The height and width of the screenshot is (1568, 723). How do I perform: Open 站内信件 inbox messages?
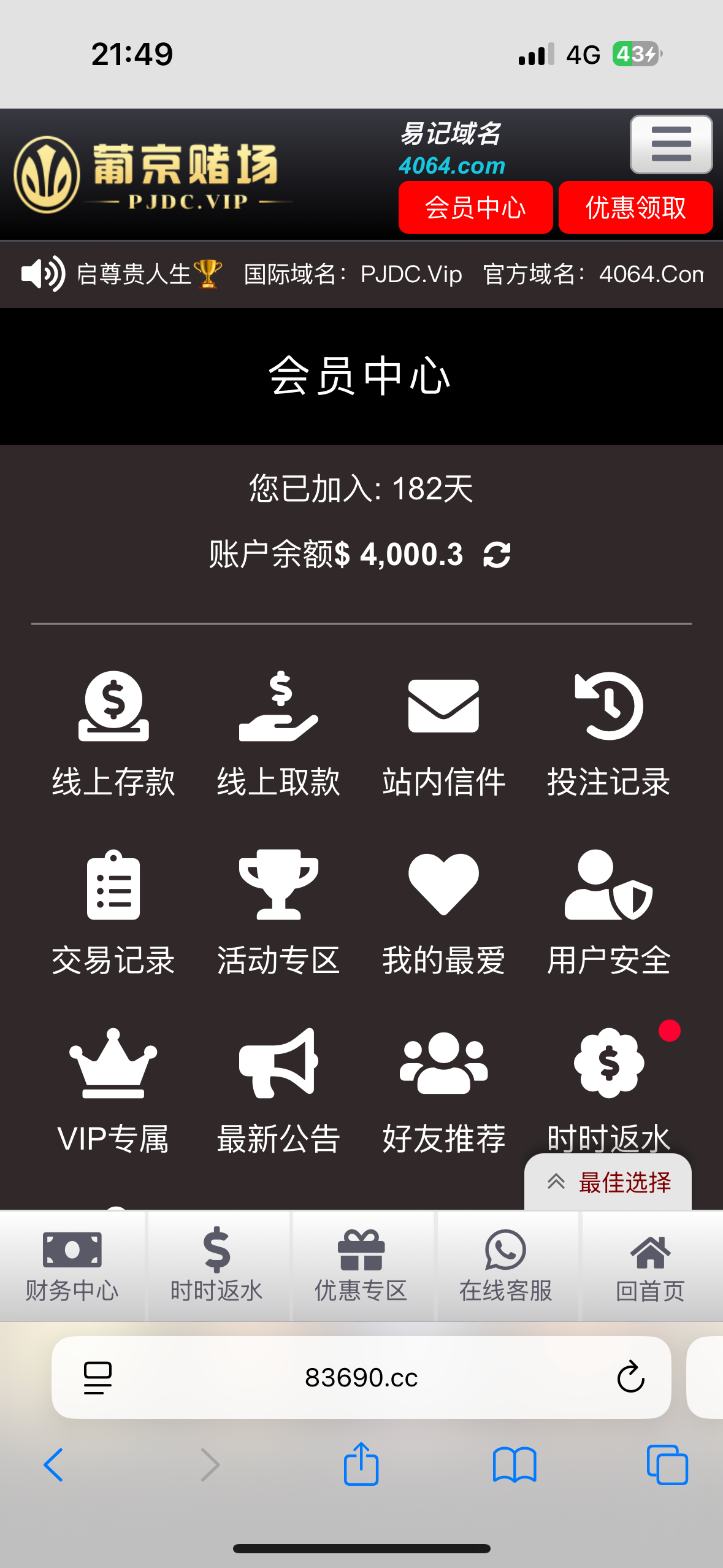pyautogui.click(x=443, y=734)
